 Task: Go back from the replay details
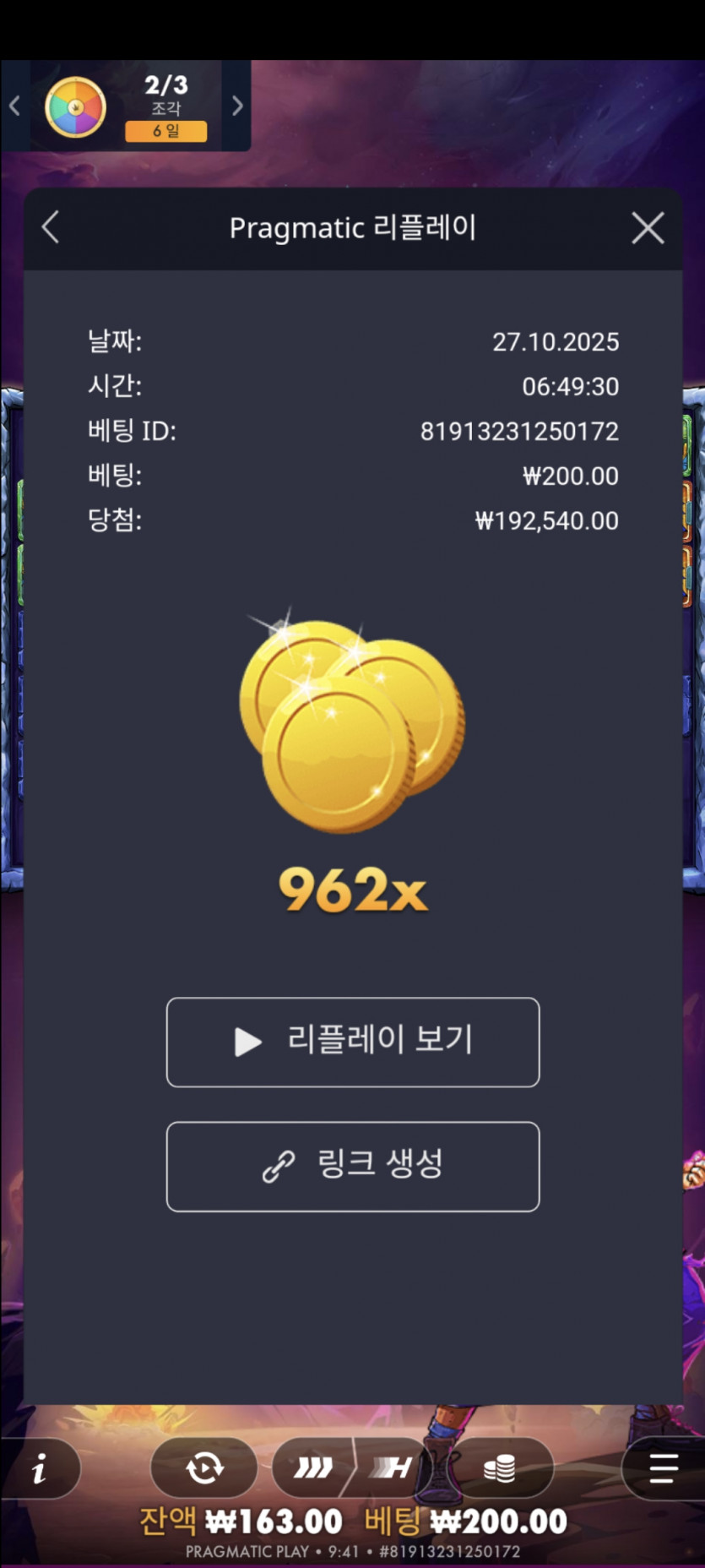tap(51, 227)
